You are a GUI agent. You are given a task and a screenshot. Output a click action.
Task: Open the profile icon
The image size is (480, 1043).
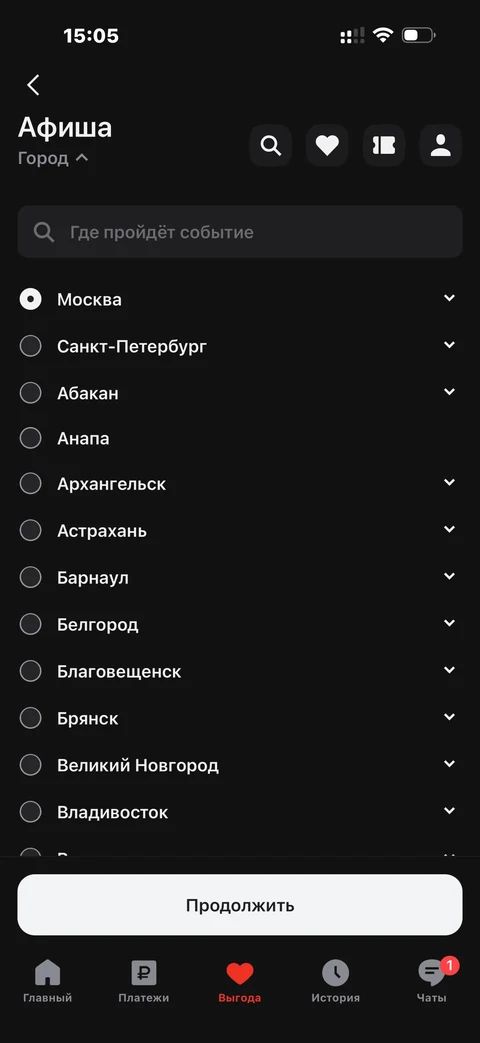pos(440,145)
